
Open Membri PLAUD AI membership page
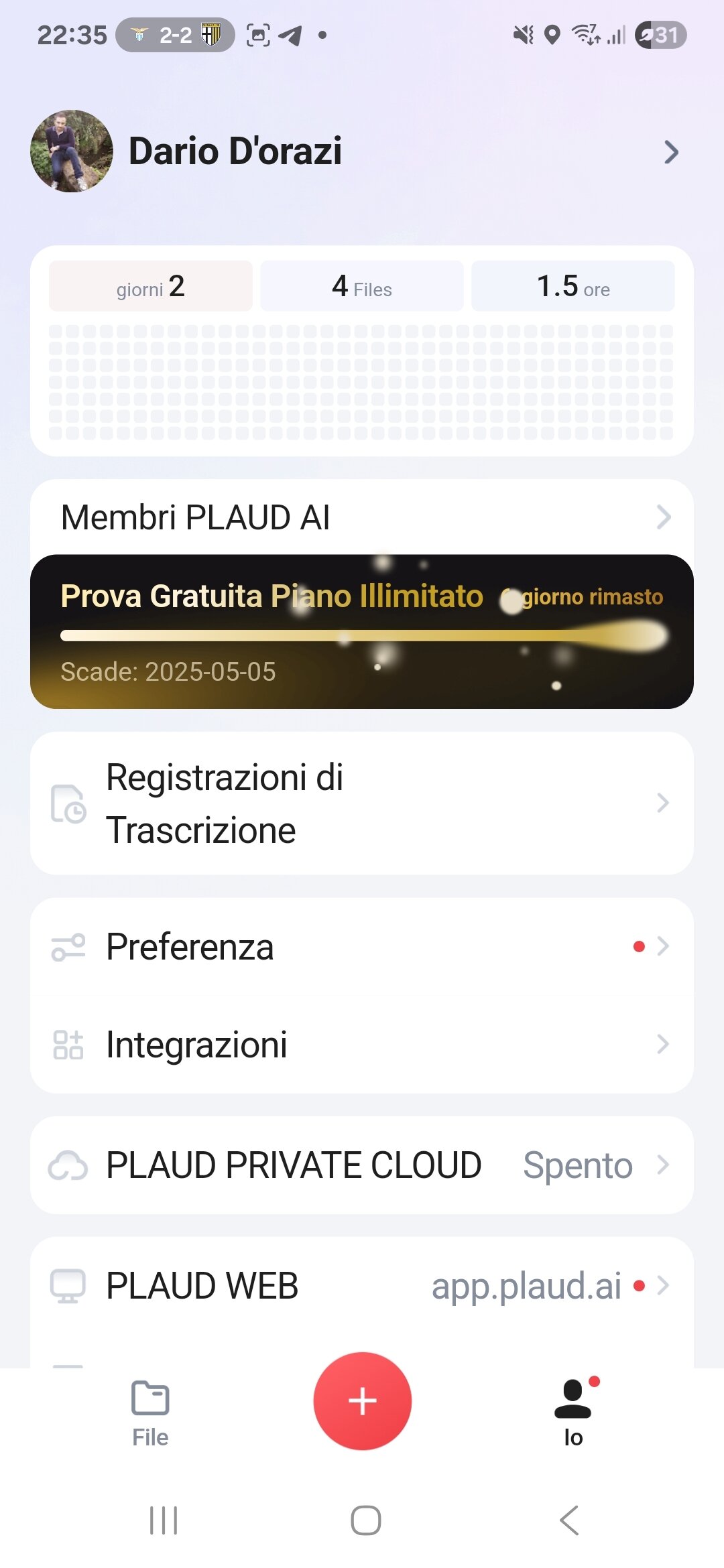tap(362, 517)
